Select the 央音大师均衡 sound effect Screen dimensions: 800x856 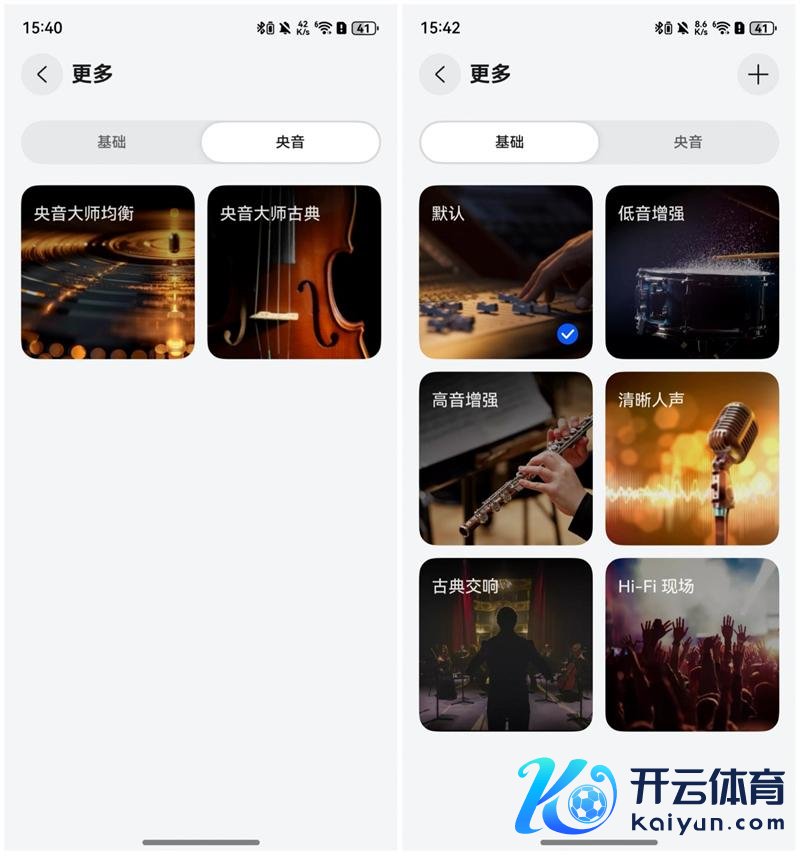(108, 272)
